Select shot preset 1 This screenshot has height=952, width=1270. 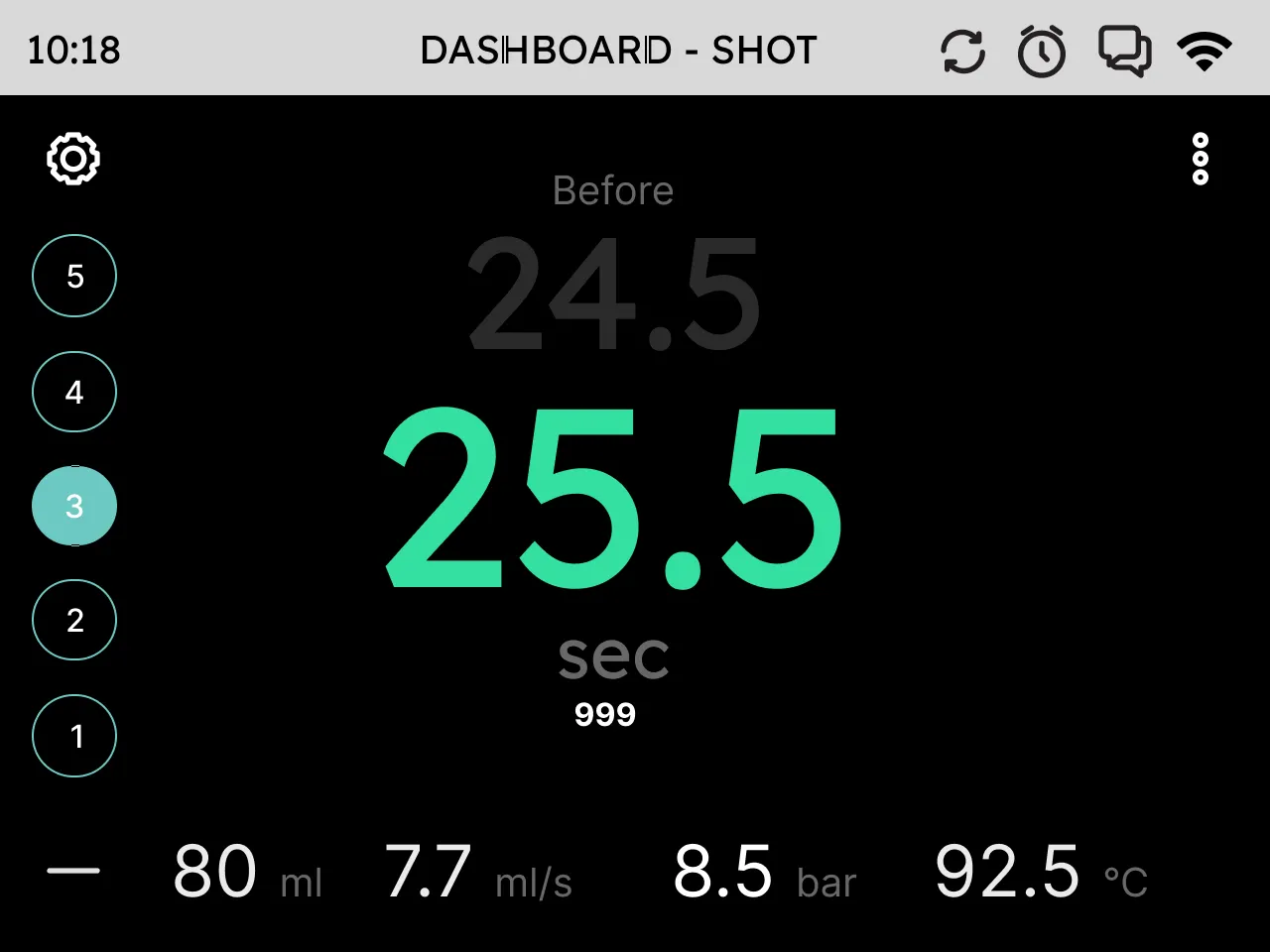tap(74, 736)
